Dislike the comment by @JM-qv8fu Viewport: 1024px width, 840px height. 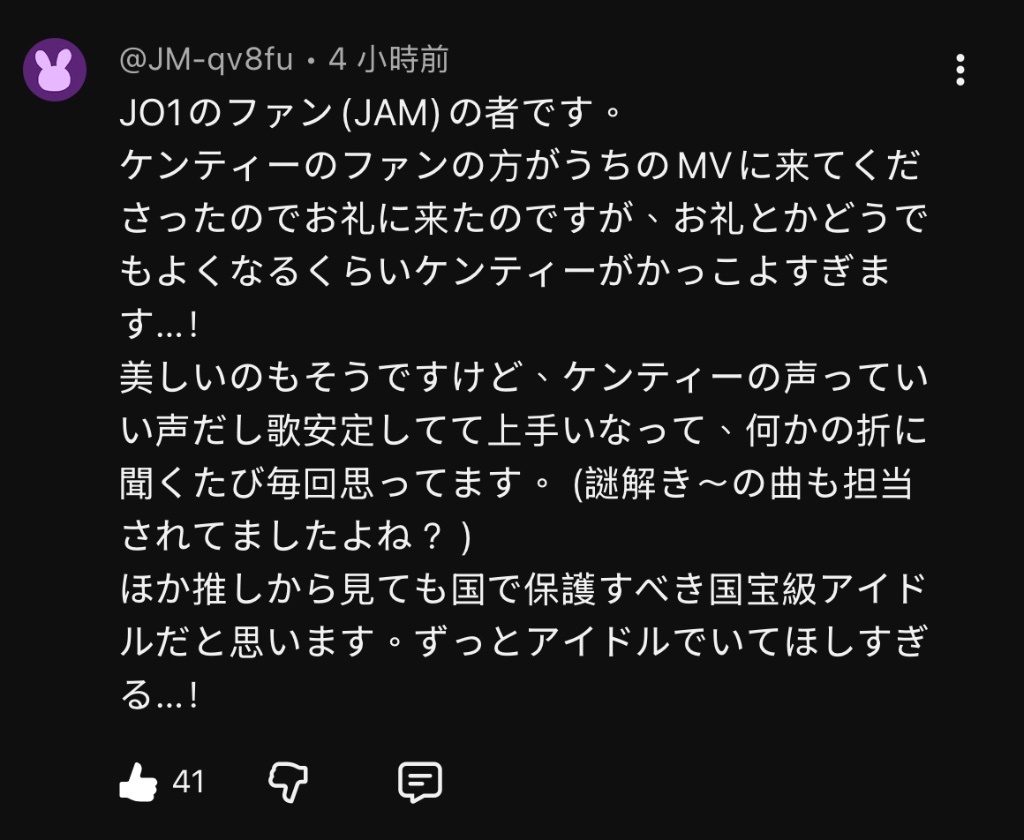(288, 781)
